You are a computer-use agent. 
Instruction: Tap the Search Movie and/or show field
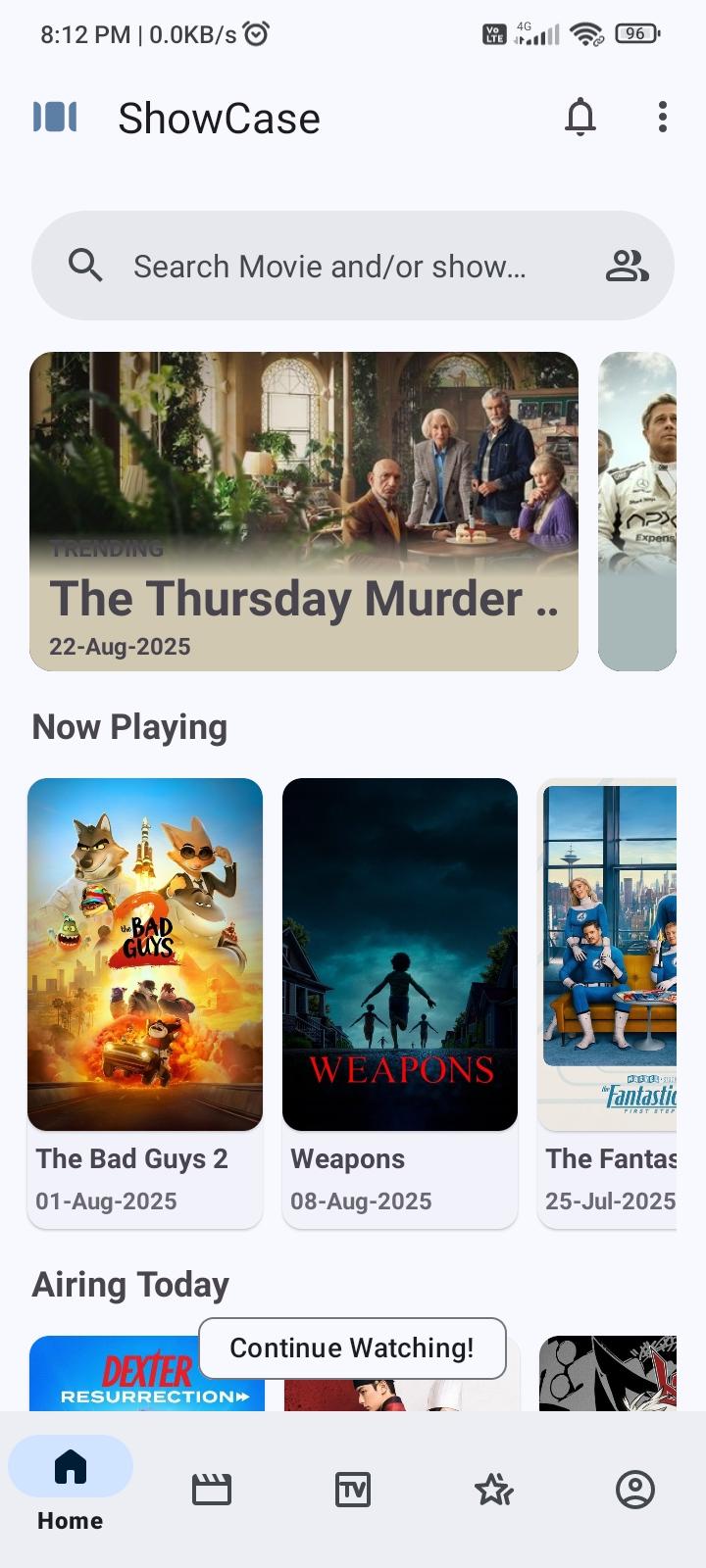click(329, 266)
